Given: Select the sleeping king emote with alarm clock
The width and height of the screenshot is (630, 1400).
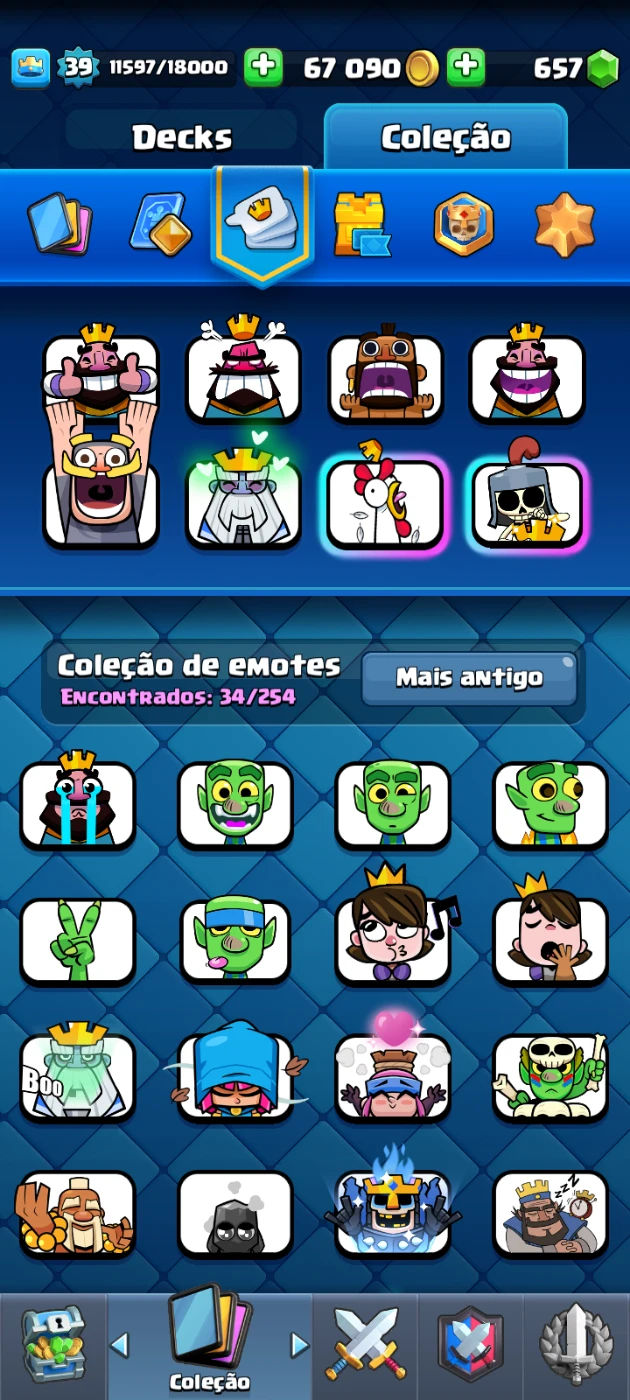Looking at the screenshot, I should click(x=550, y=1213).
